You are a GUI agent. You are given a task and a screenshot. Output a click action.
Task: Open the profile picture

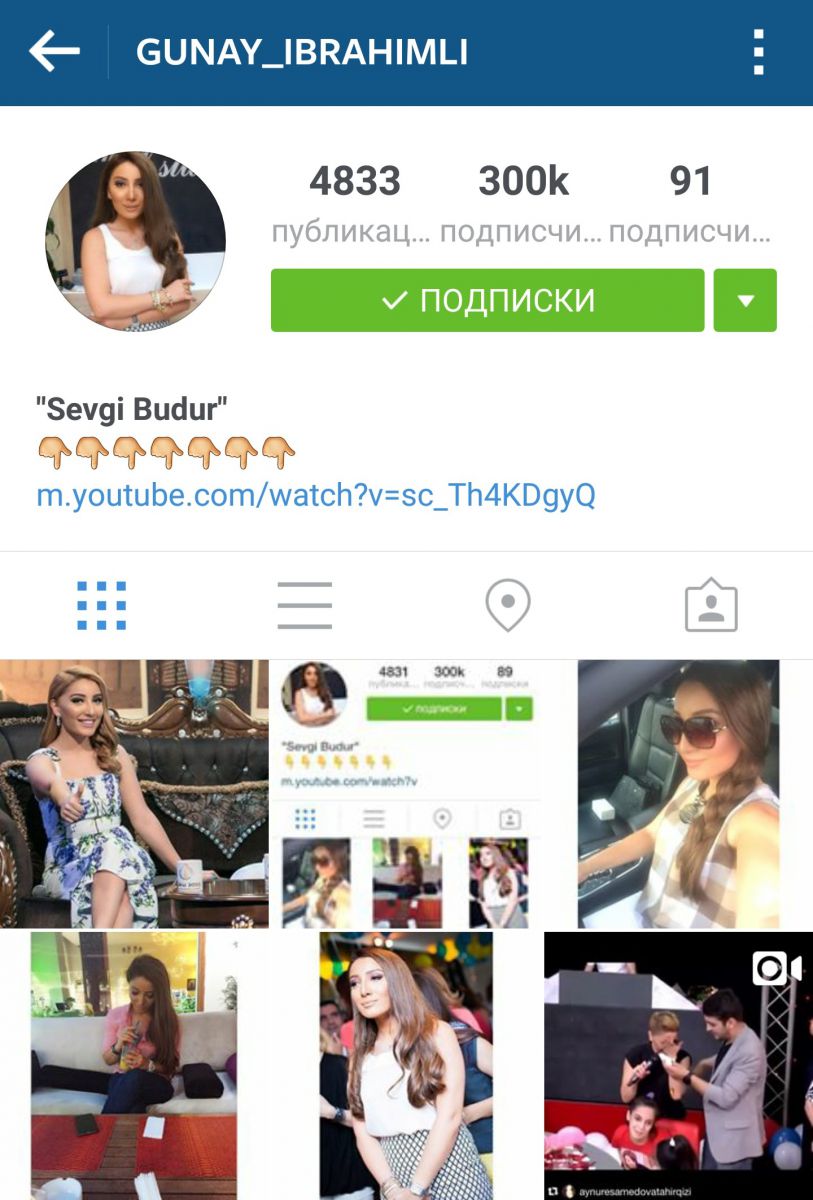click(136, 242)
